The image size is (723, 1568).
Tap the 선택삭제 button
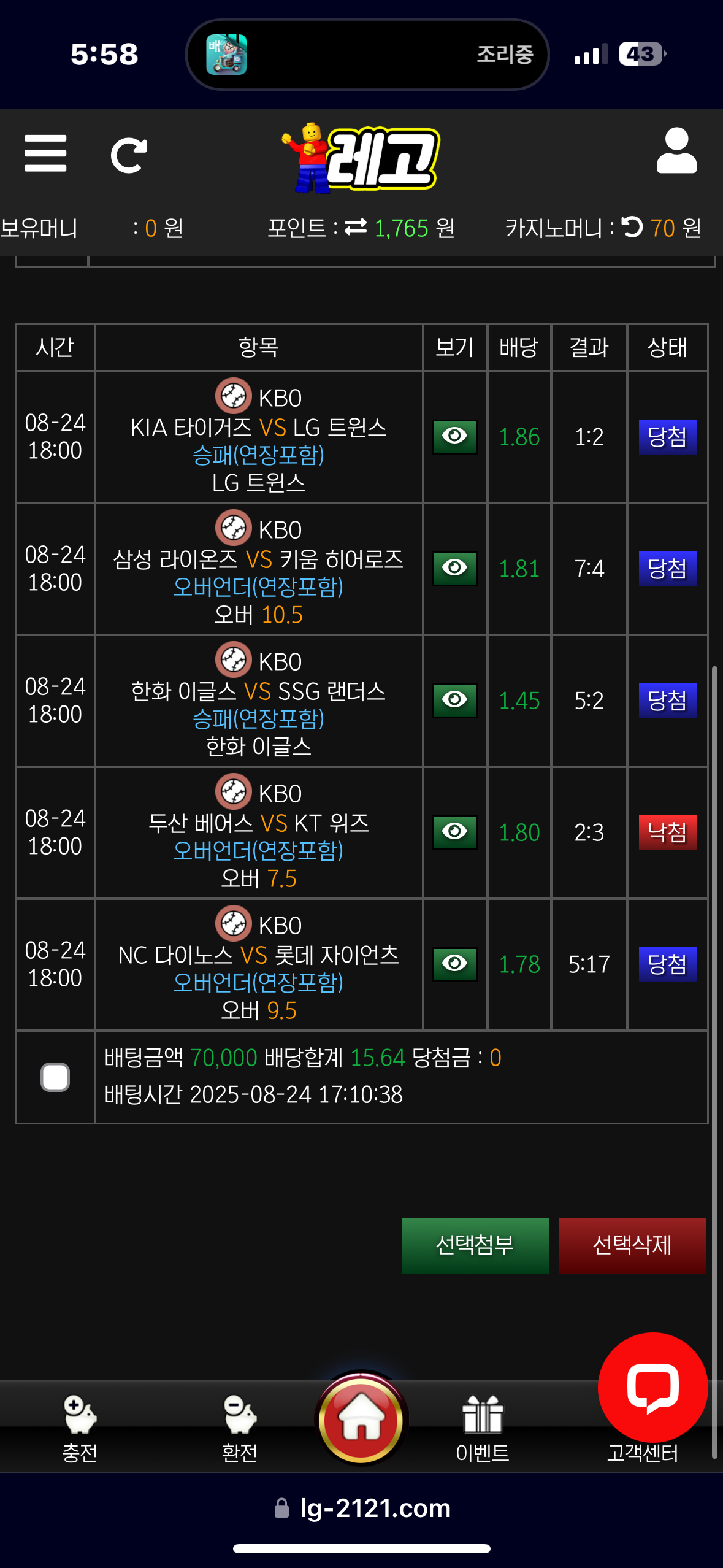(632, 1245)
